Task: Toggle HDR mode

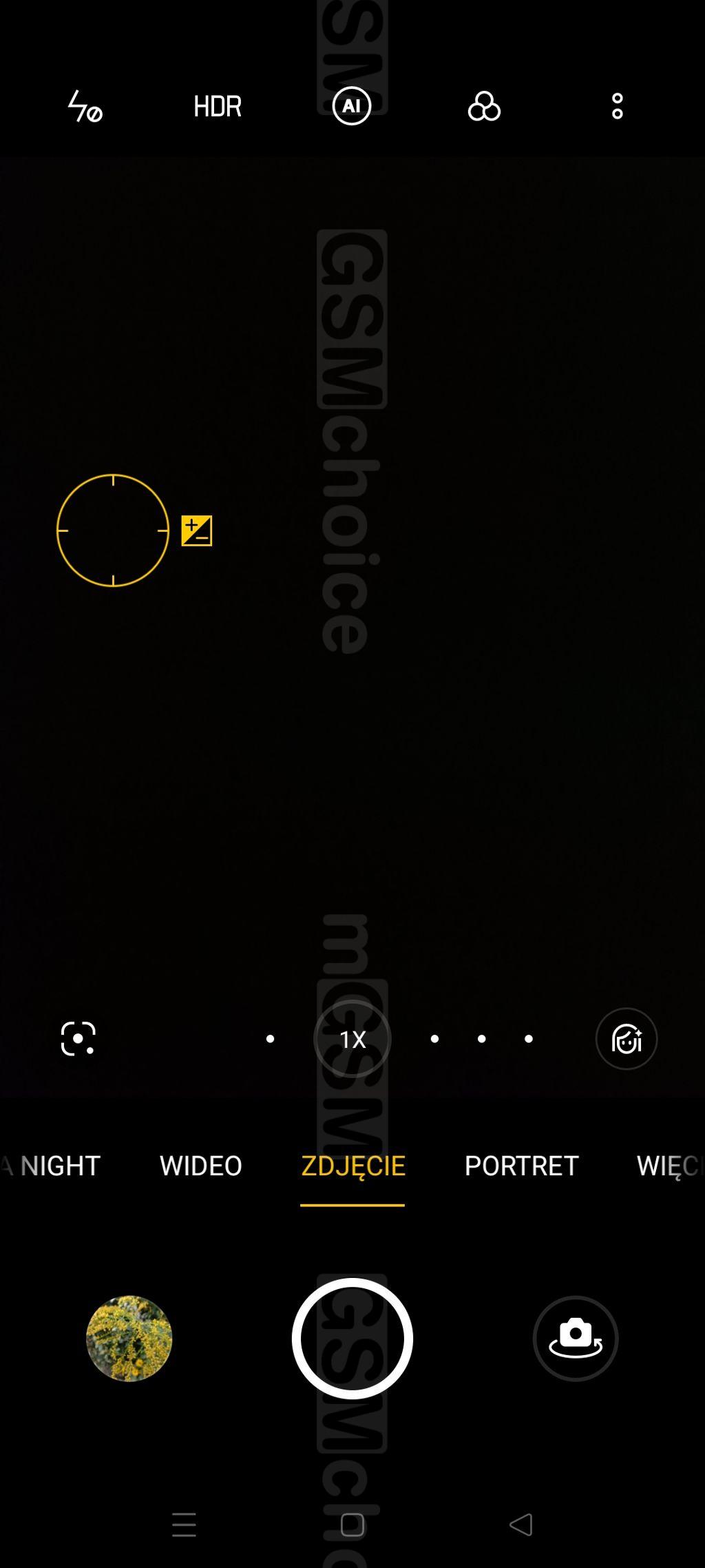Action: click(x=218, y=107)
